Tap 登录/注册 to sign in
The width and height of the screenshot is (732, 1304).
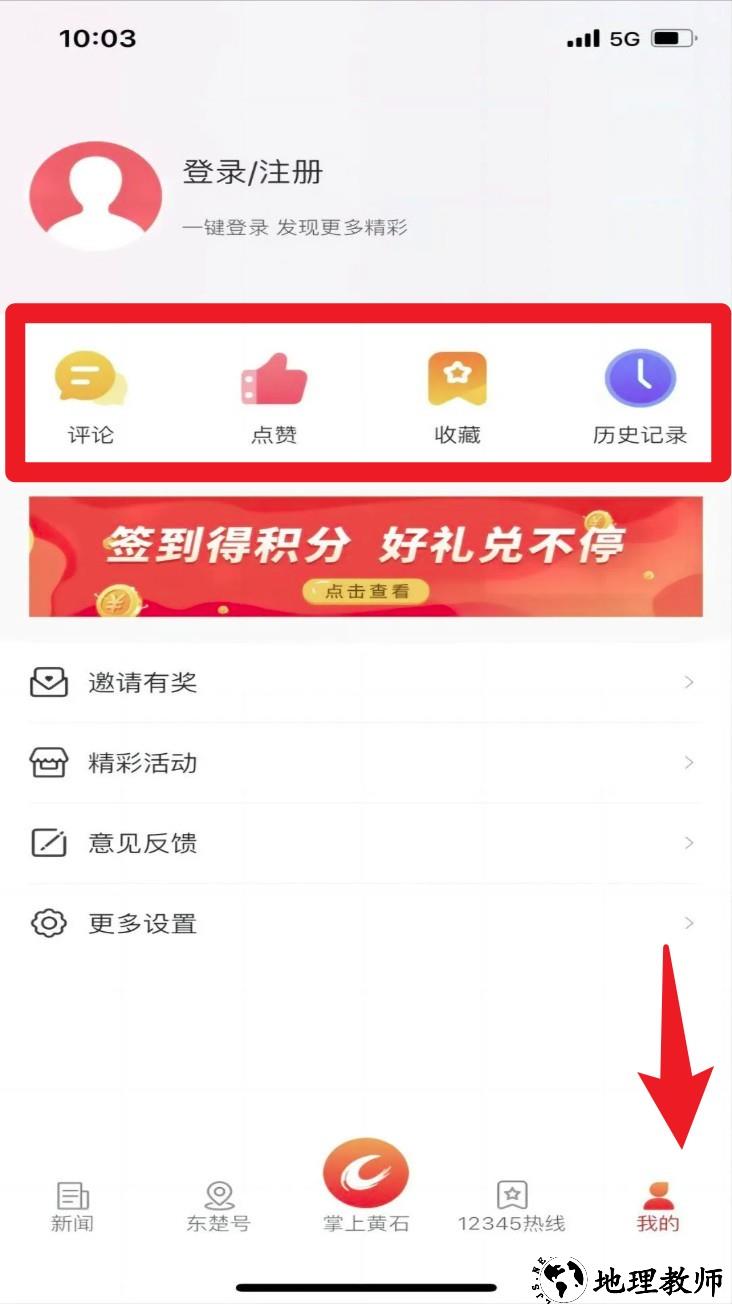[x=253, y=172]
